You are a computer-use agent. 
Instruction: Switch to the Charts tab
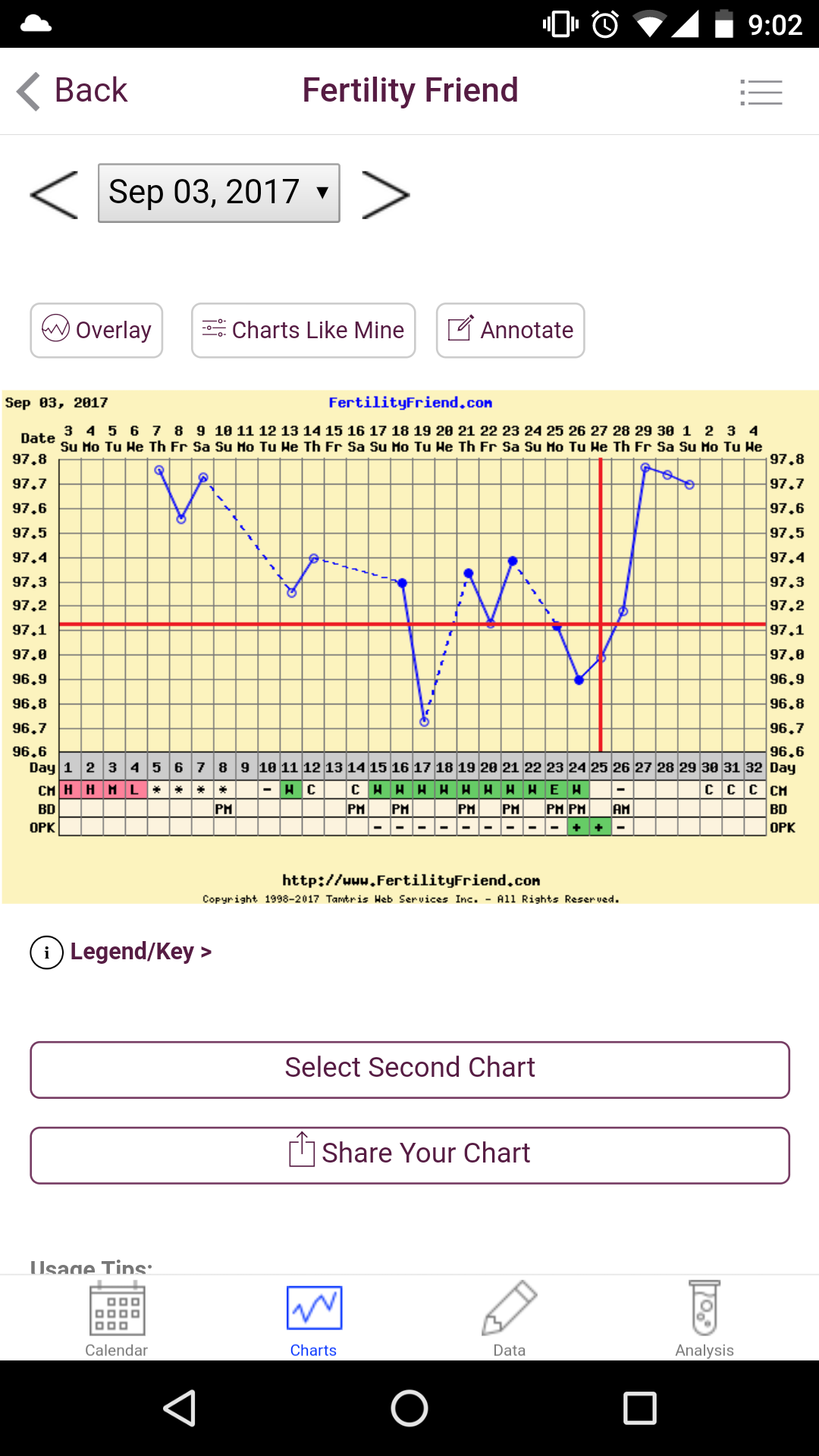tap(314, 1318)
